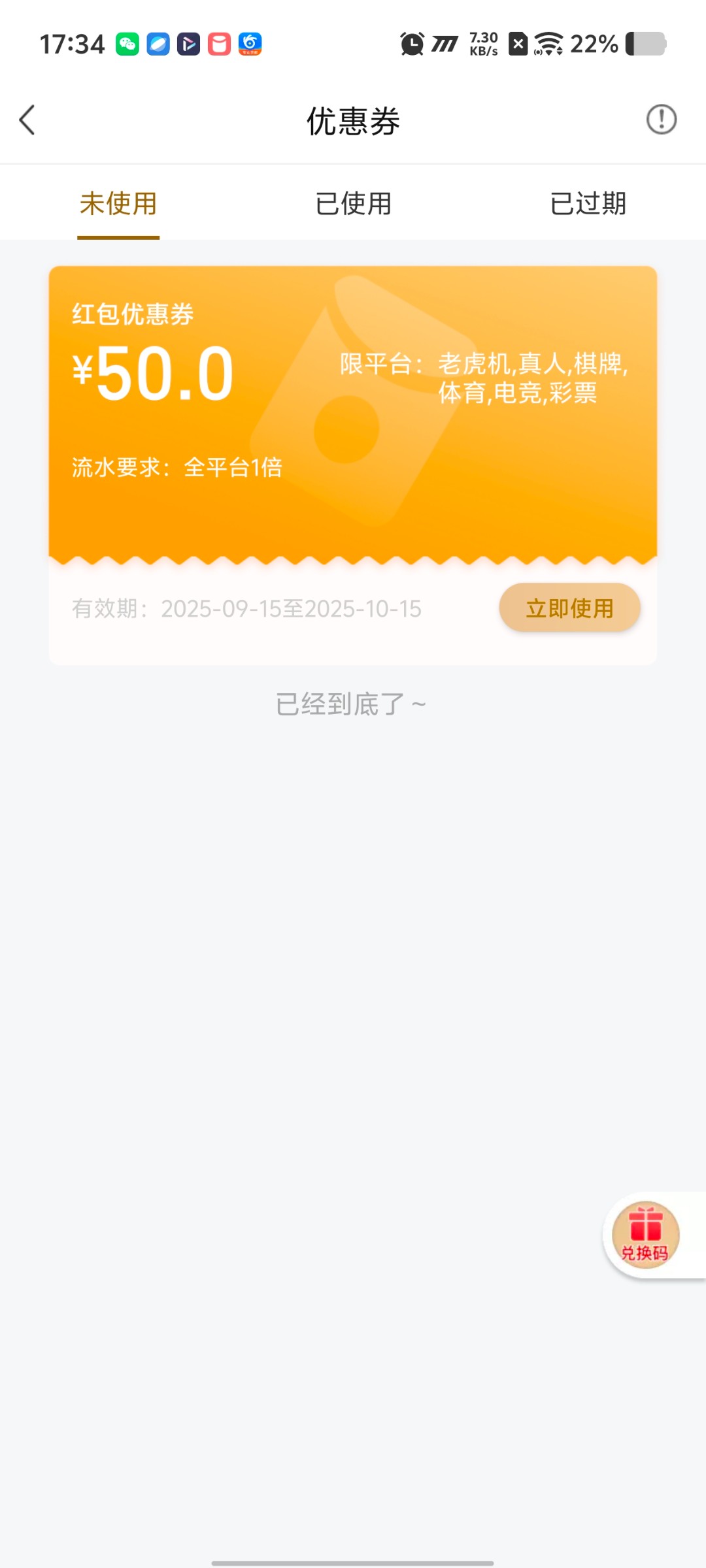Switch to the 已使用 tab
Viewport: 706px width, 1568px height.
coord(352,204)
